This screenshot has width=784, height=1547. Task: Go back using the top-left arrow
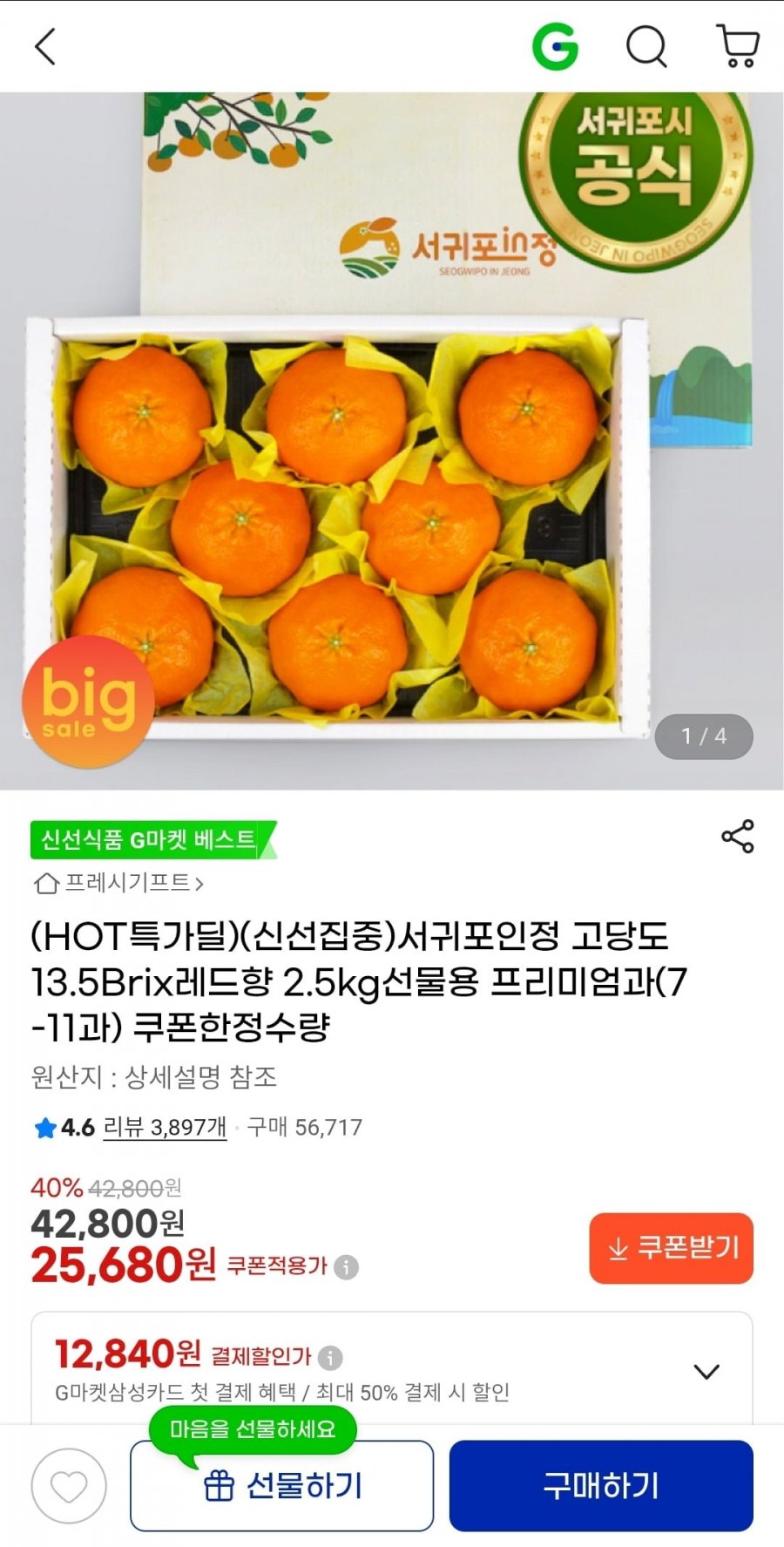click(45, 46)
